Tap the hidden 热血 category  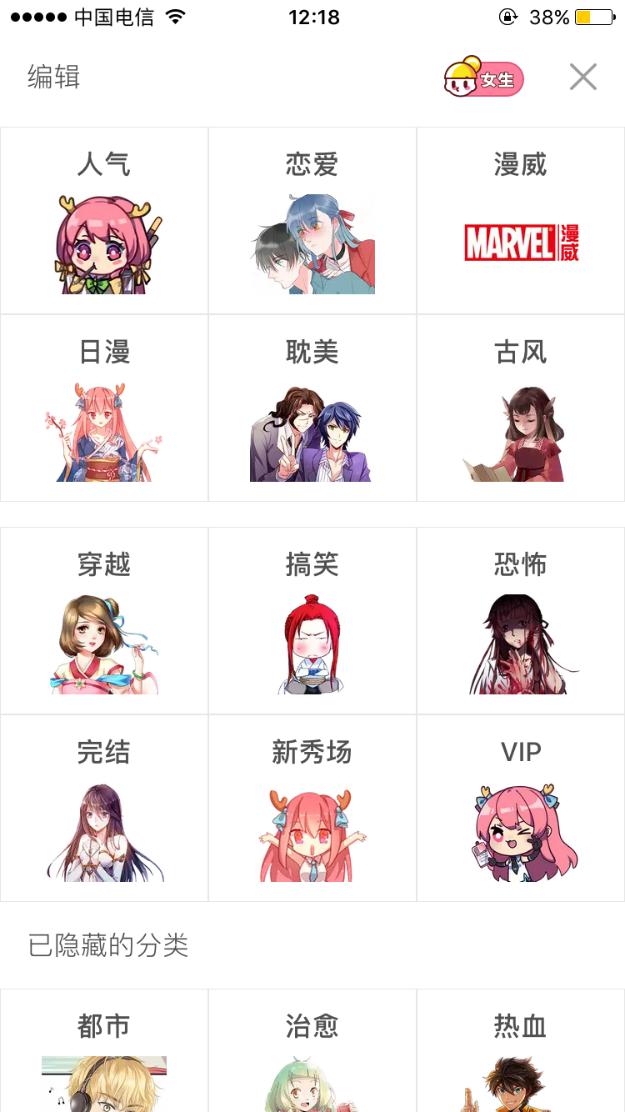(x=520, y=1052)
